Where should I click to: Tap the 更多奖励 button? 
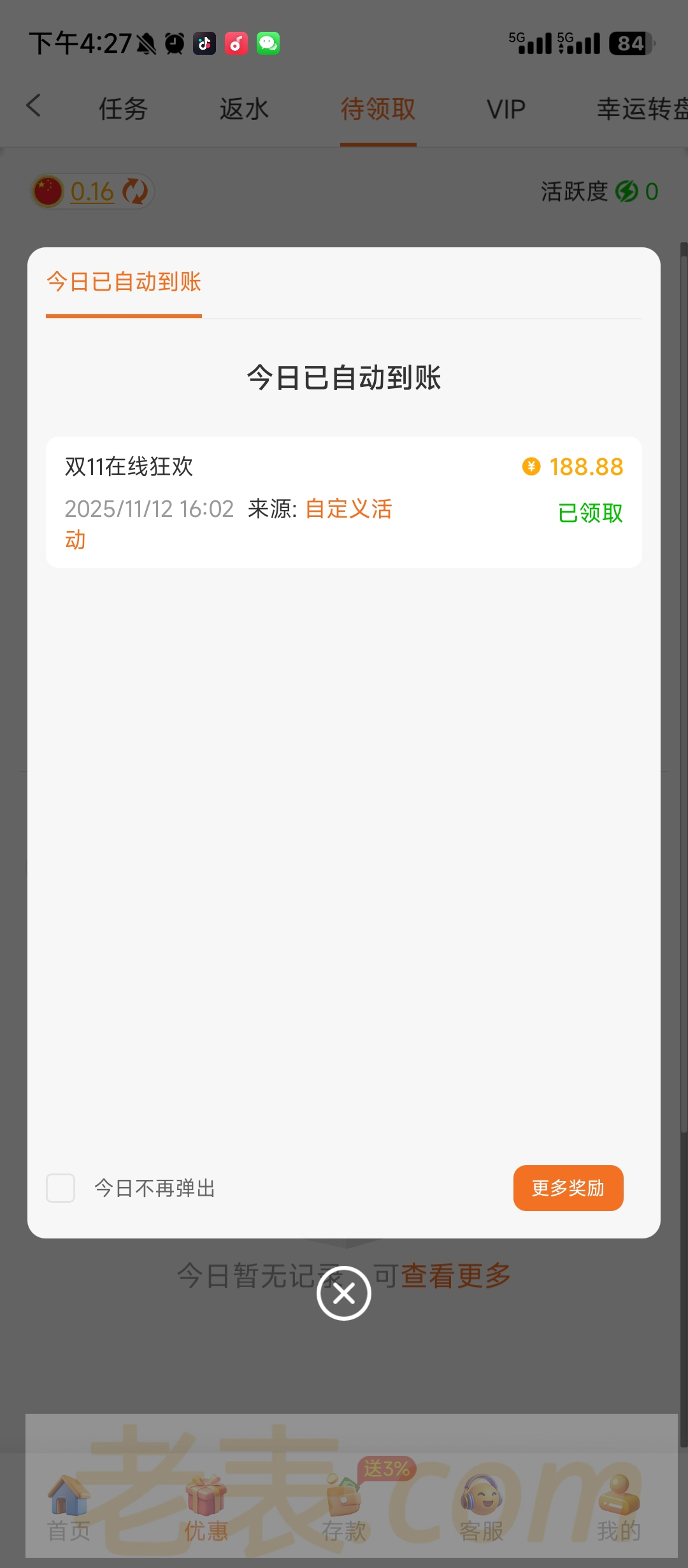pos(568,1188)
